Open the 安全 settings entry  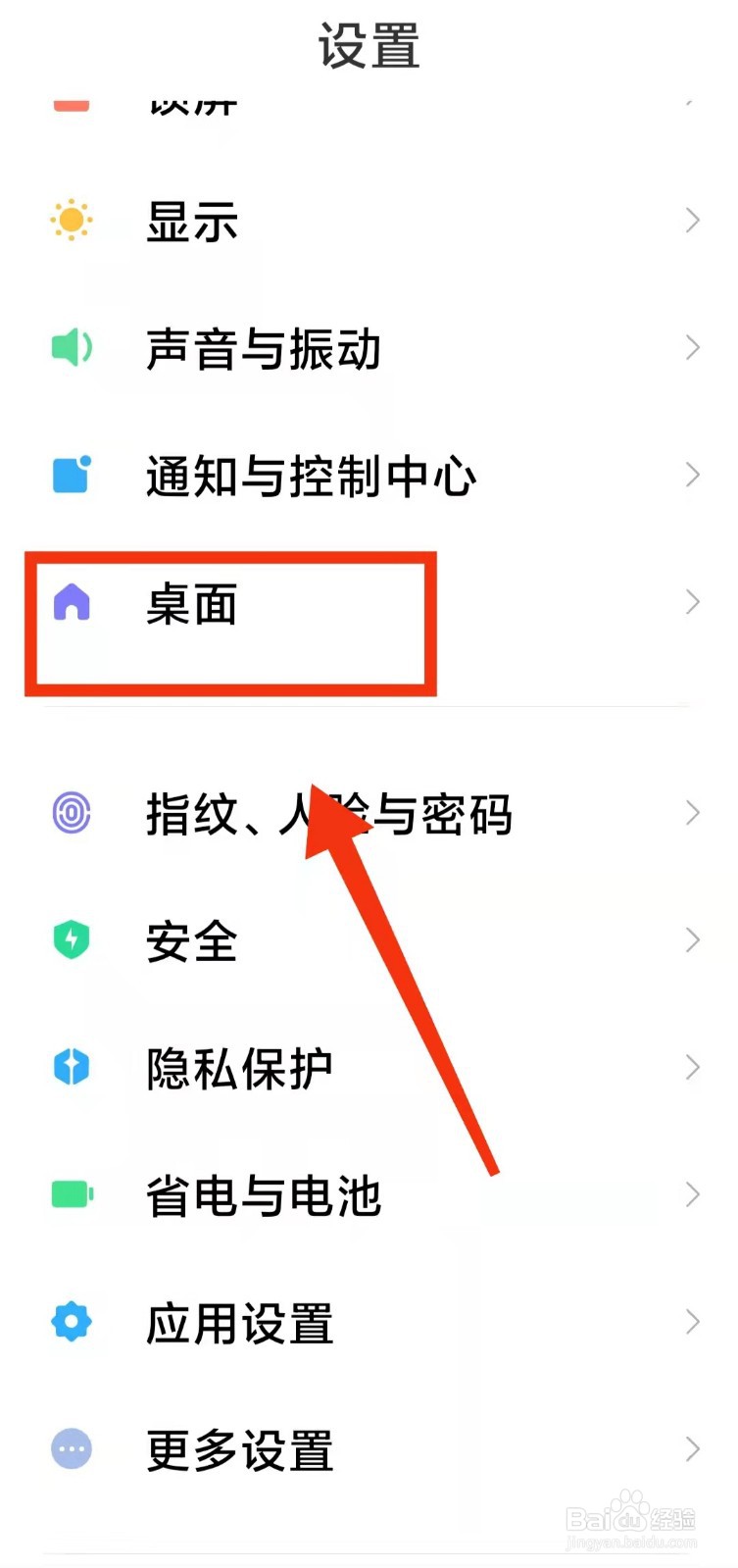(x=191, y=939)
